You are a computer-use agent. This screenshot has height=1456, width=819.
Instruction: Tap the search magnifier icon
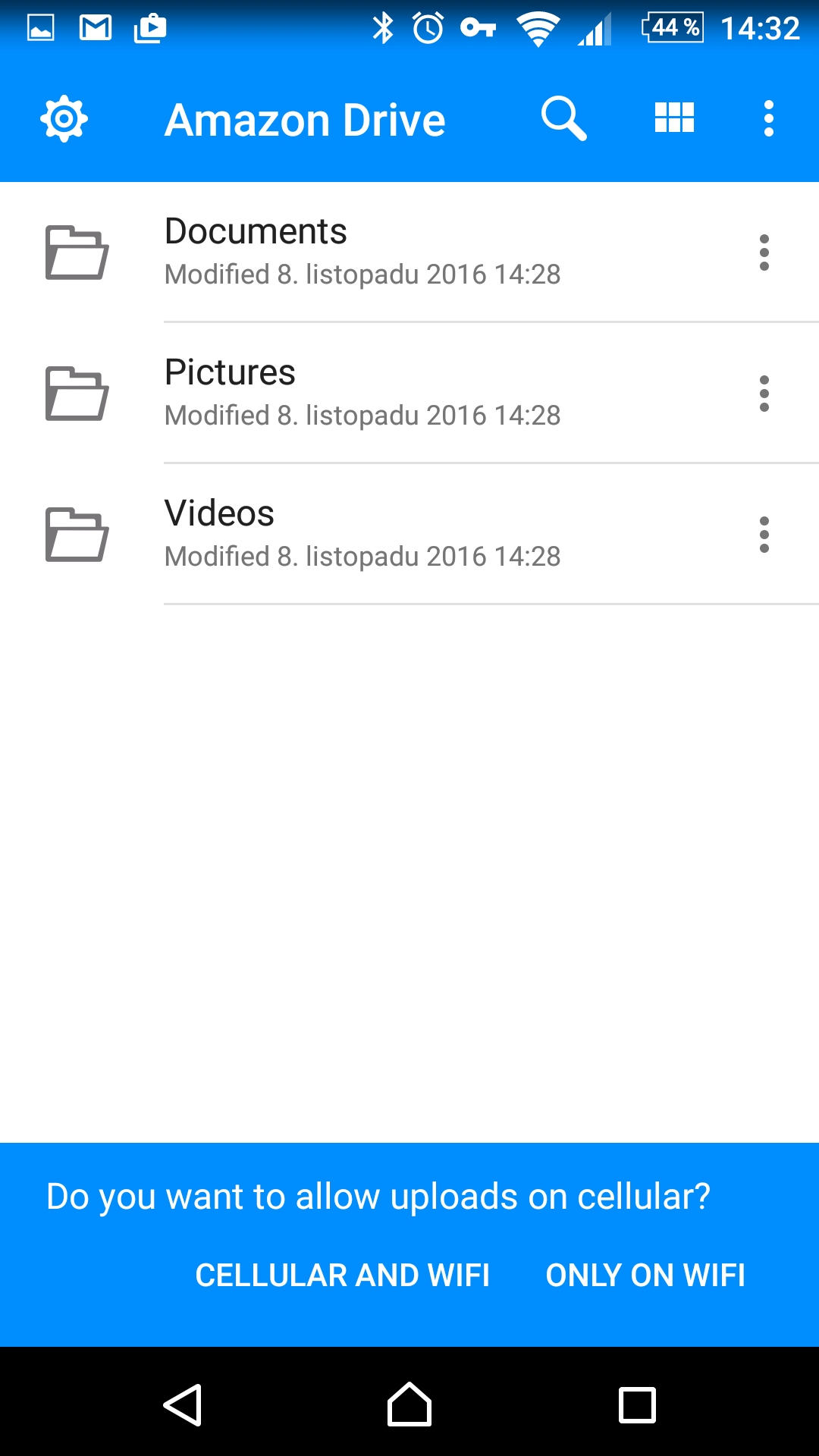coord(563,118)
